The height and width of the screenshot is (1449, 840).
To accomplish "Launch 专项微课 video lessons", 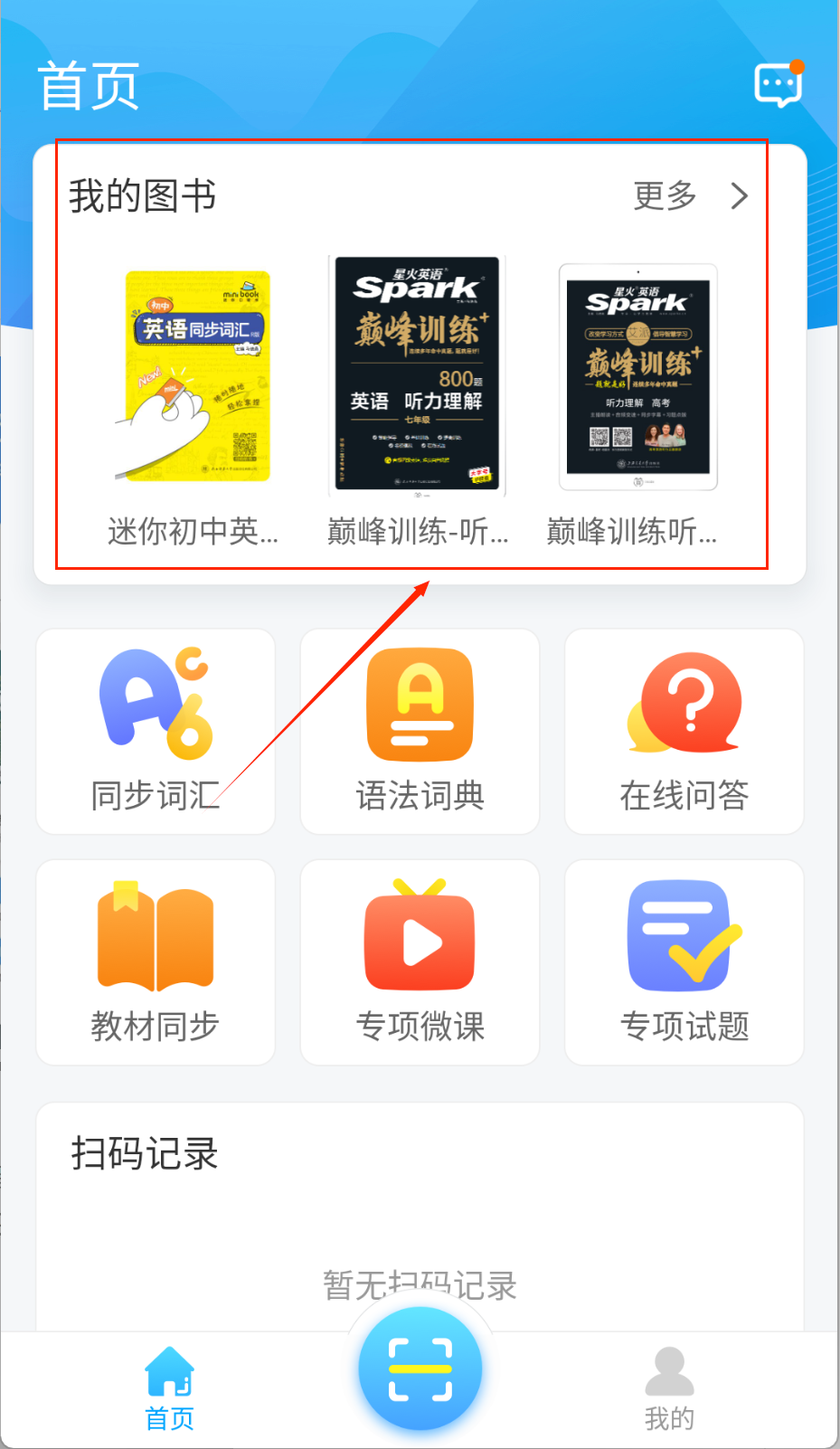I will [x=420, y=961].
